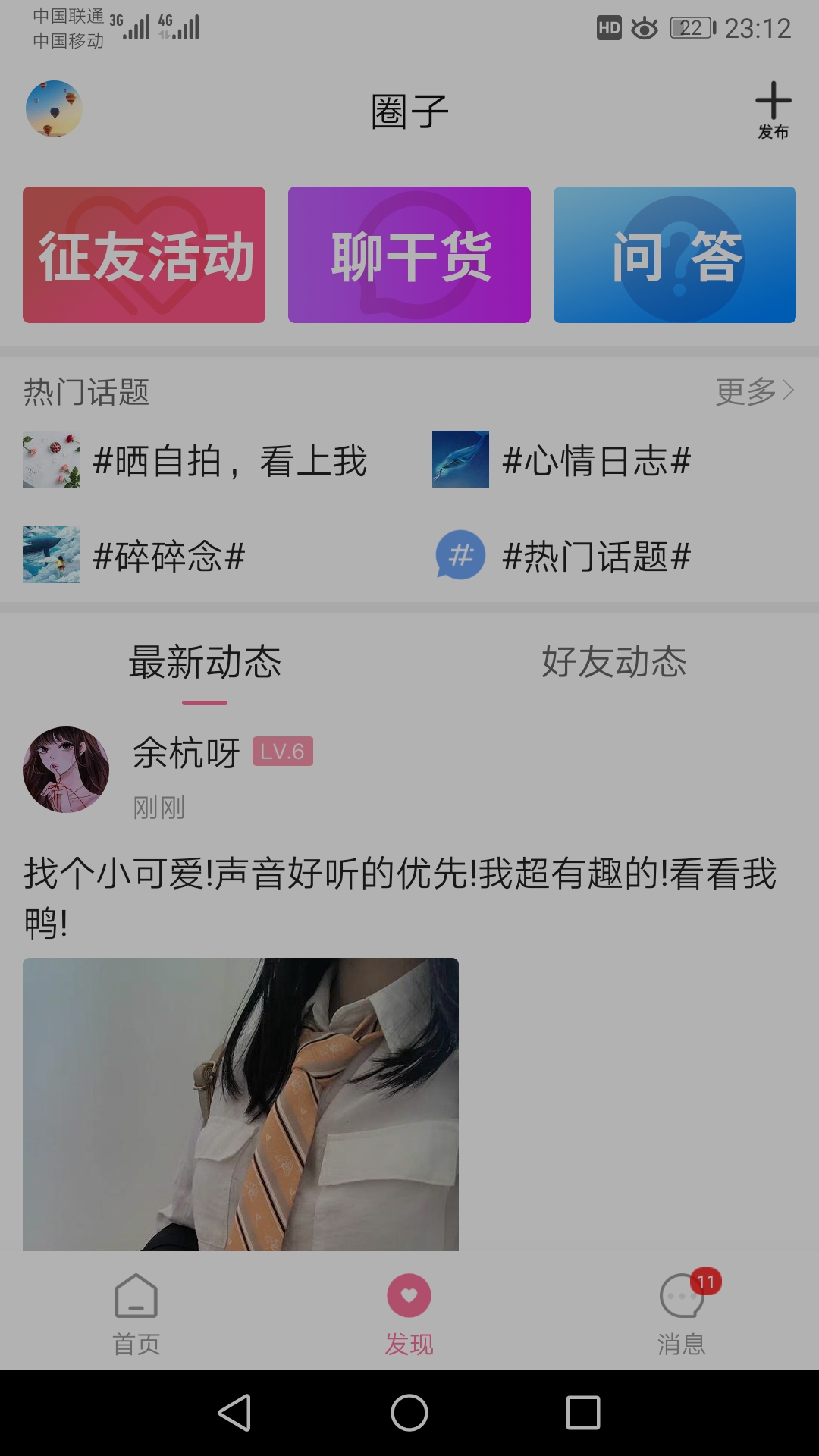The height and width of the screenshot is (1456, 819).
Task: Open the 征友活动 banner
Action: point(144,255)
